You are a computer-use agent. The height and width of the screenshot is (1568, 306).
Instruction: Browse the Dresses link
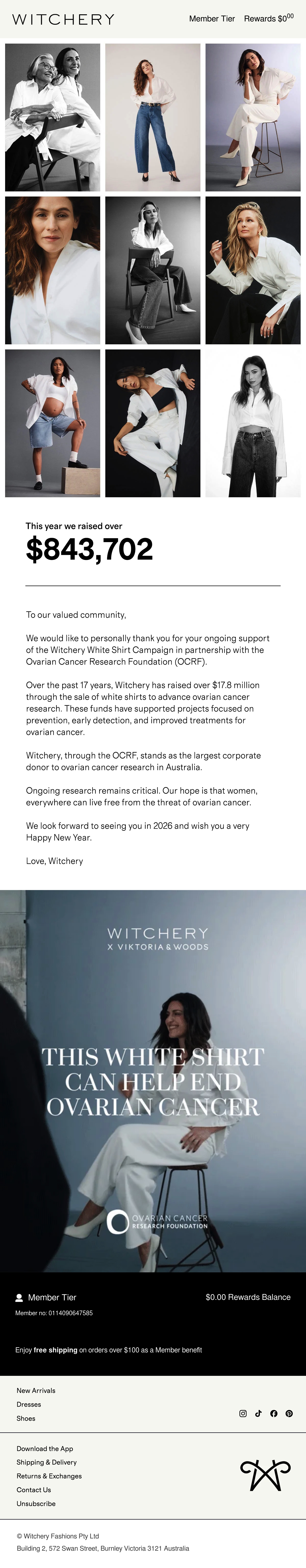click(x=29, y=1404)
